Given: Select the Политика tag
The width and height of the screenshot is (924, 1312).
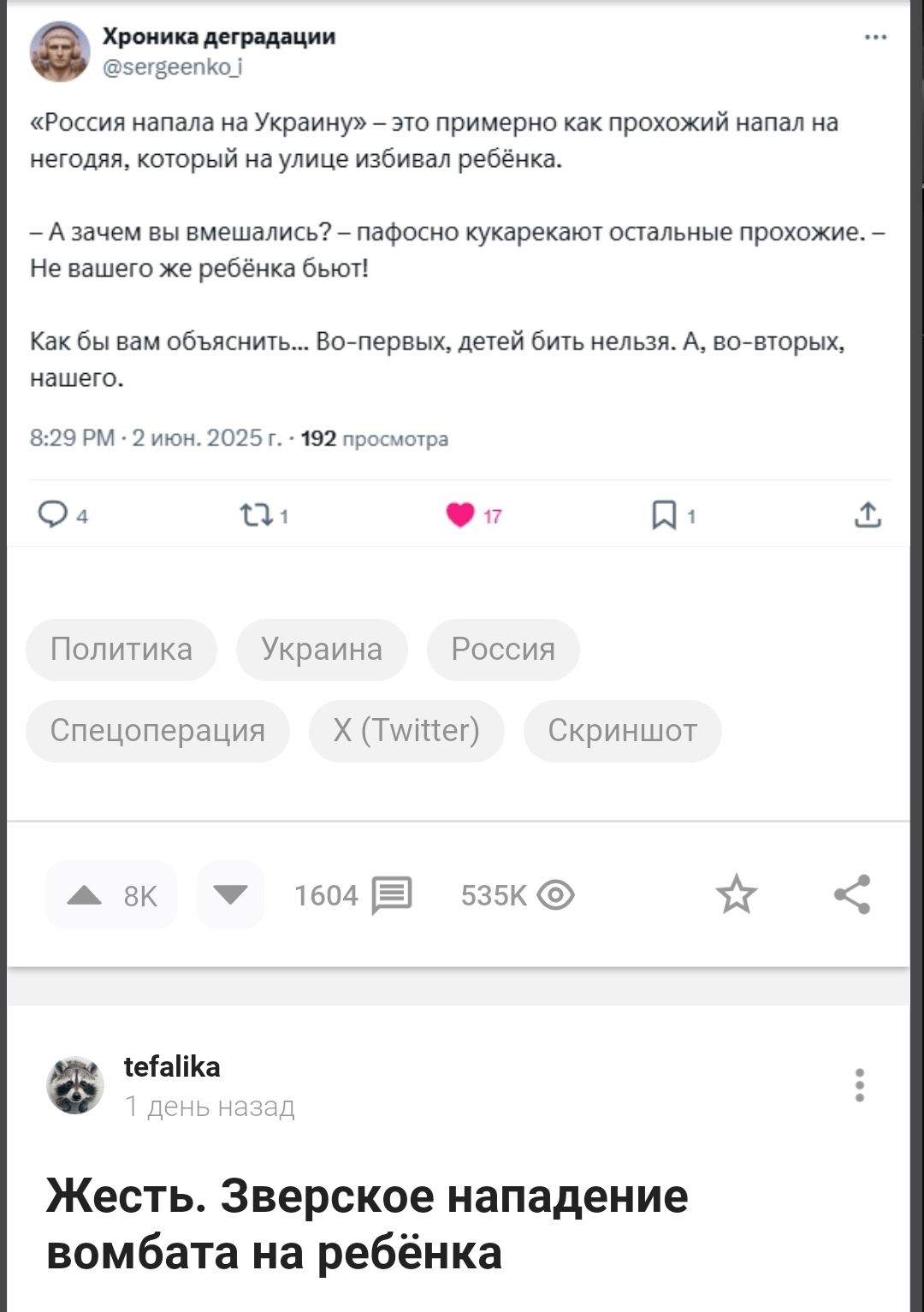Looking at the screenshot, I should point(121,650).
